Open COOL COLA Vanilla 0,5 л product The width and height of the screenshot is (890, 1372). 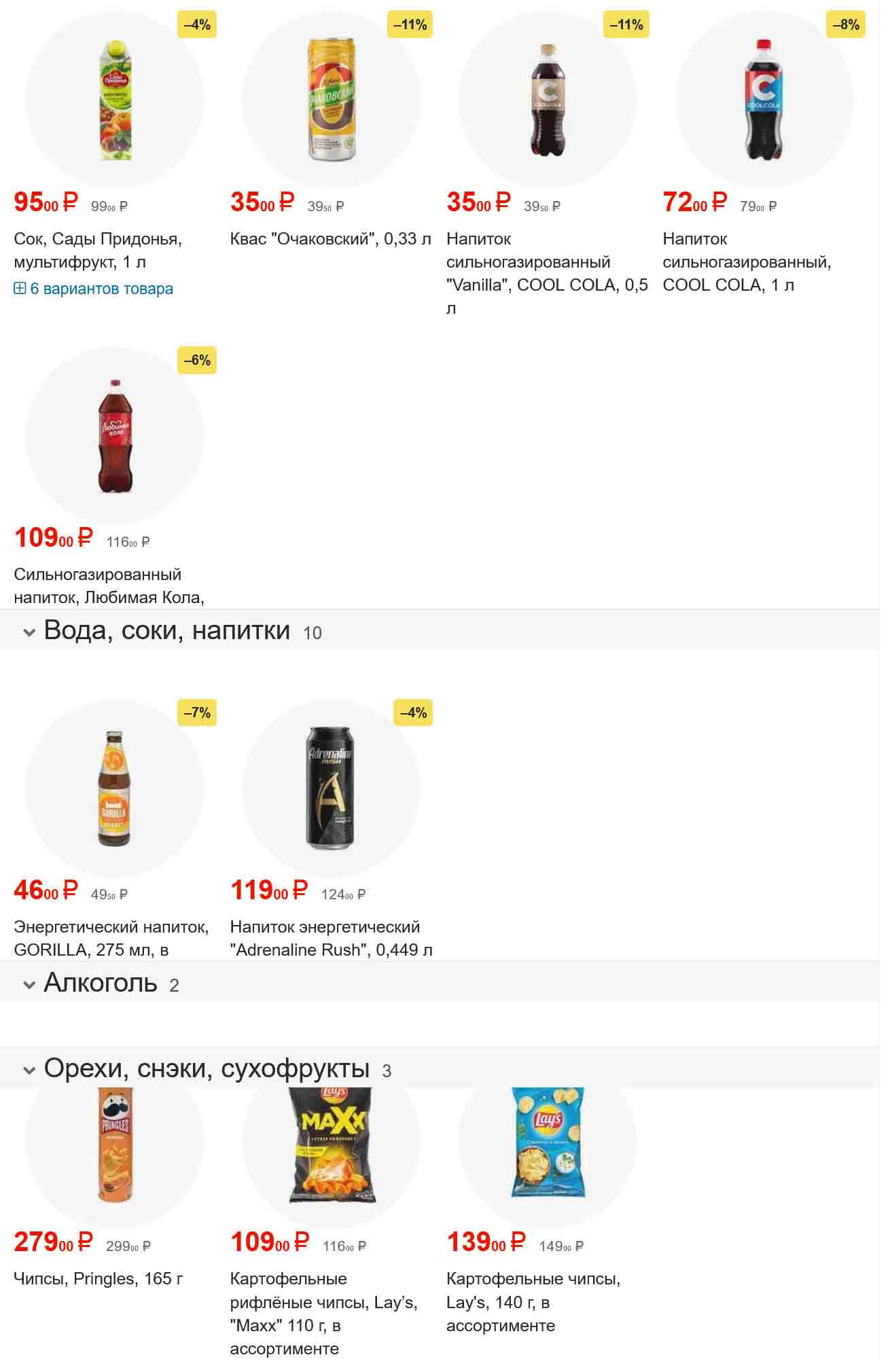click(x=547, y=273)
